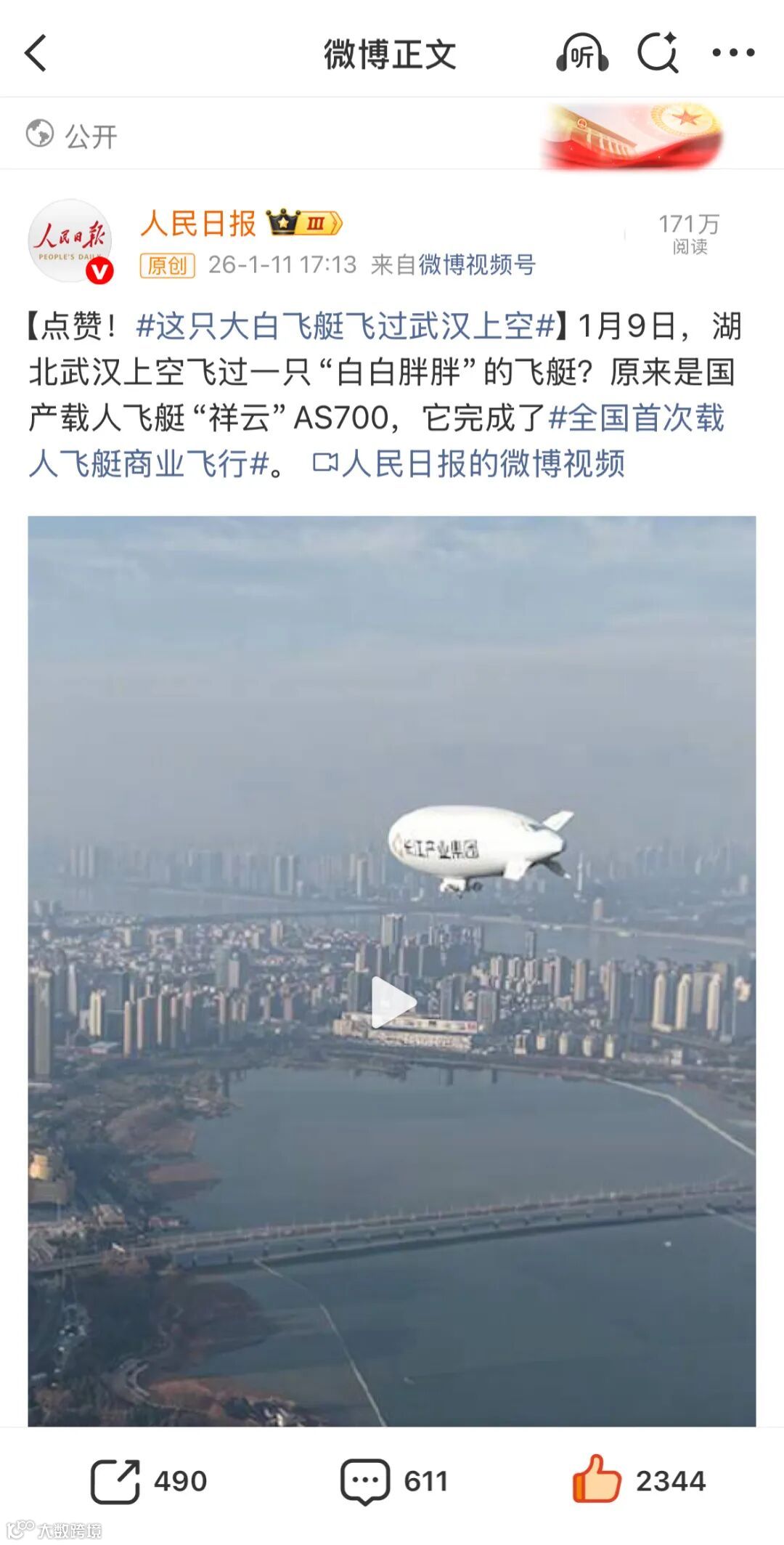Tap the 原创 original-content tag
Image resolution: width=784 pixels, height=1545 pixels.
pos(168,267)
